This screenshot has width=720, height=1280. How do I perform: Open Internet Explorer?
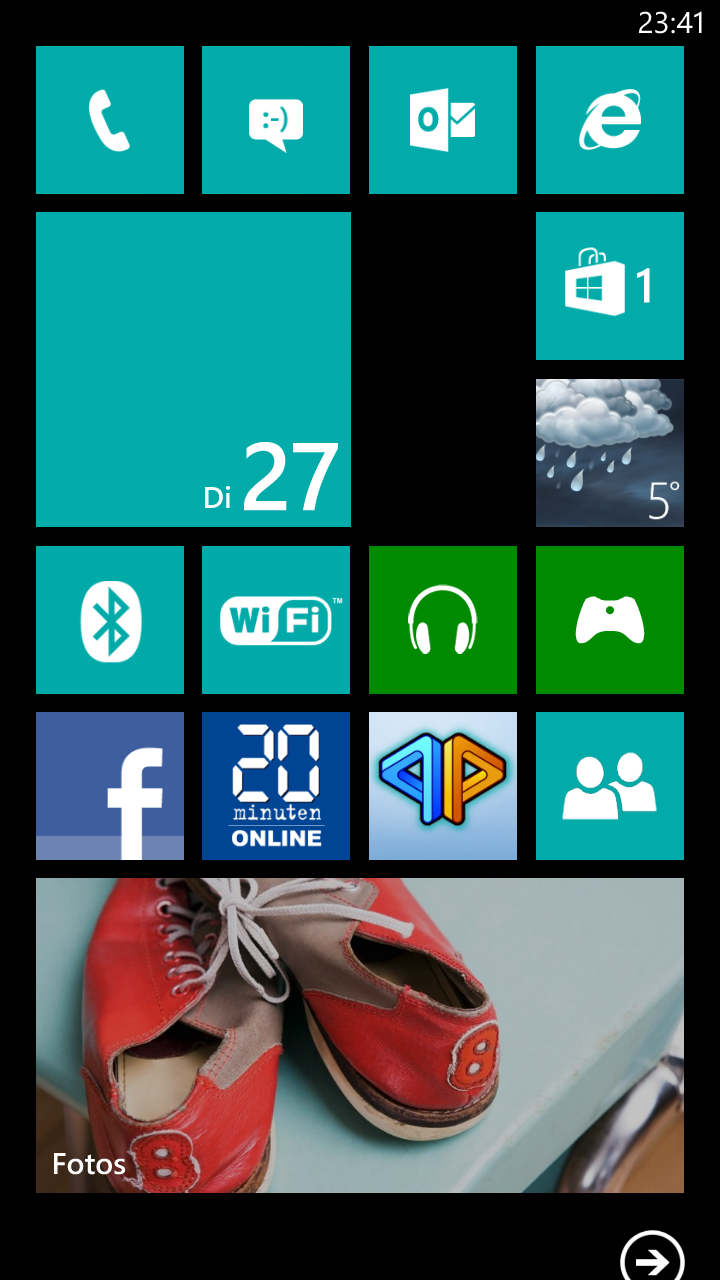click(x=610, y=120)
